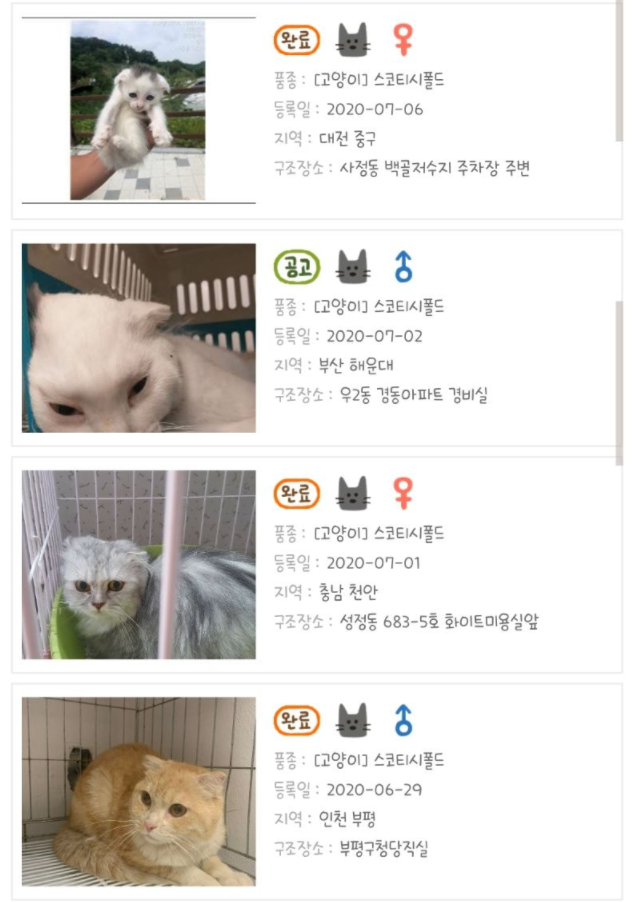Open the 부산 해운대 cat listing marked 공고
Screen dimensions: 632x902
click(138, 338)
